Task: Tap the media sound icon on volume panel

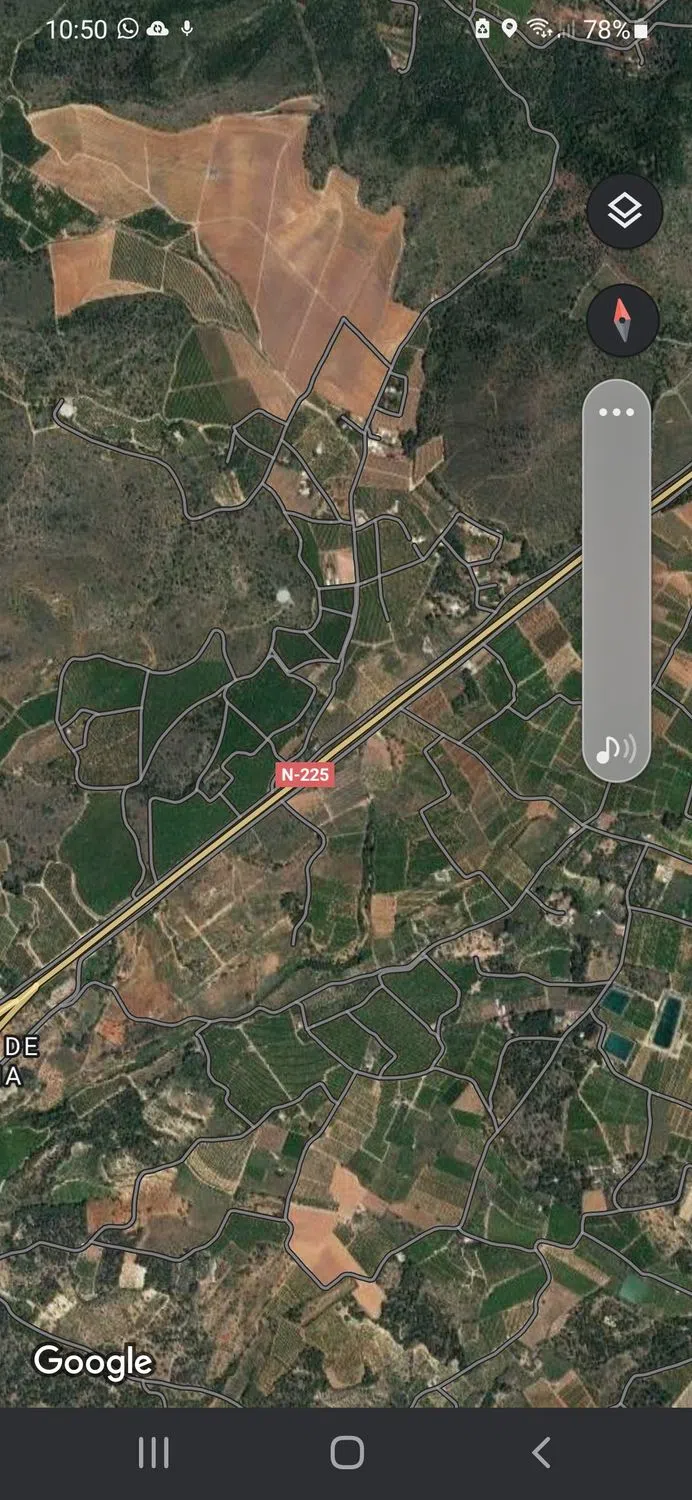Action: pos(615,748)
